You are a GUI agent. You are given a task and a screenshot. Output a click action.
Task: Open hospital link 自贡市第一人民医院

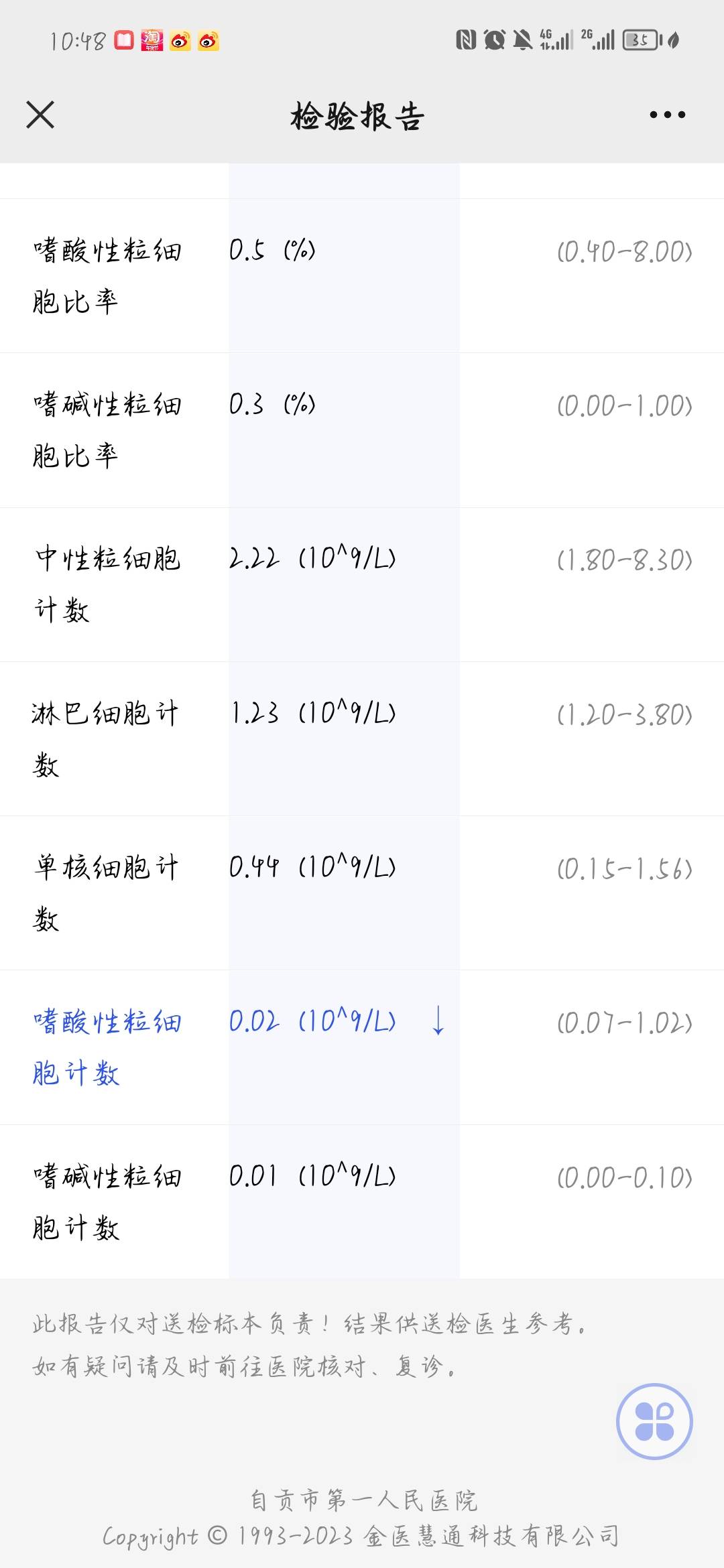click(x=365, y=1502)
